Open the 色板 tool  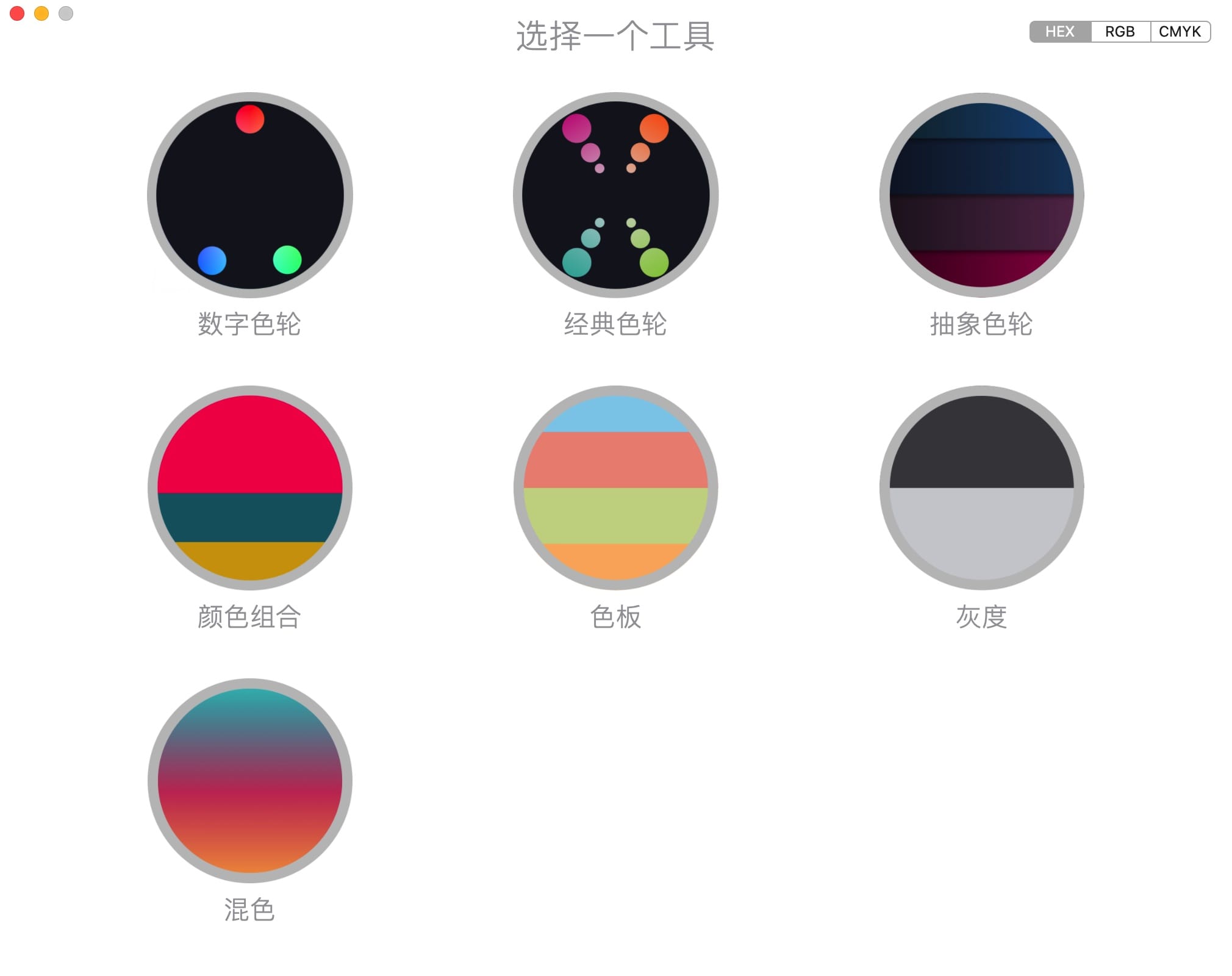pyautogui.click(x=615, y=487)
